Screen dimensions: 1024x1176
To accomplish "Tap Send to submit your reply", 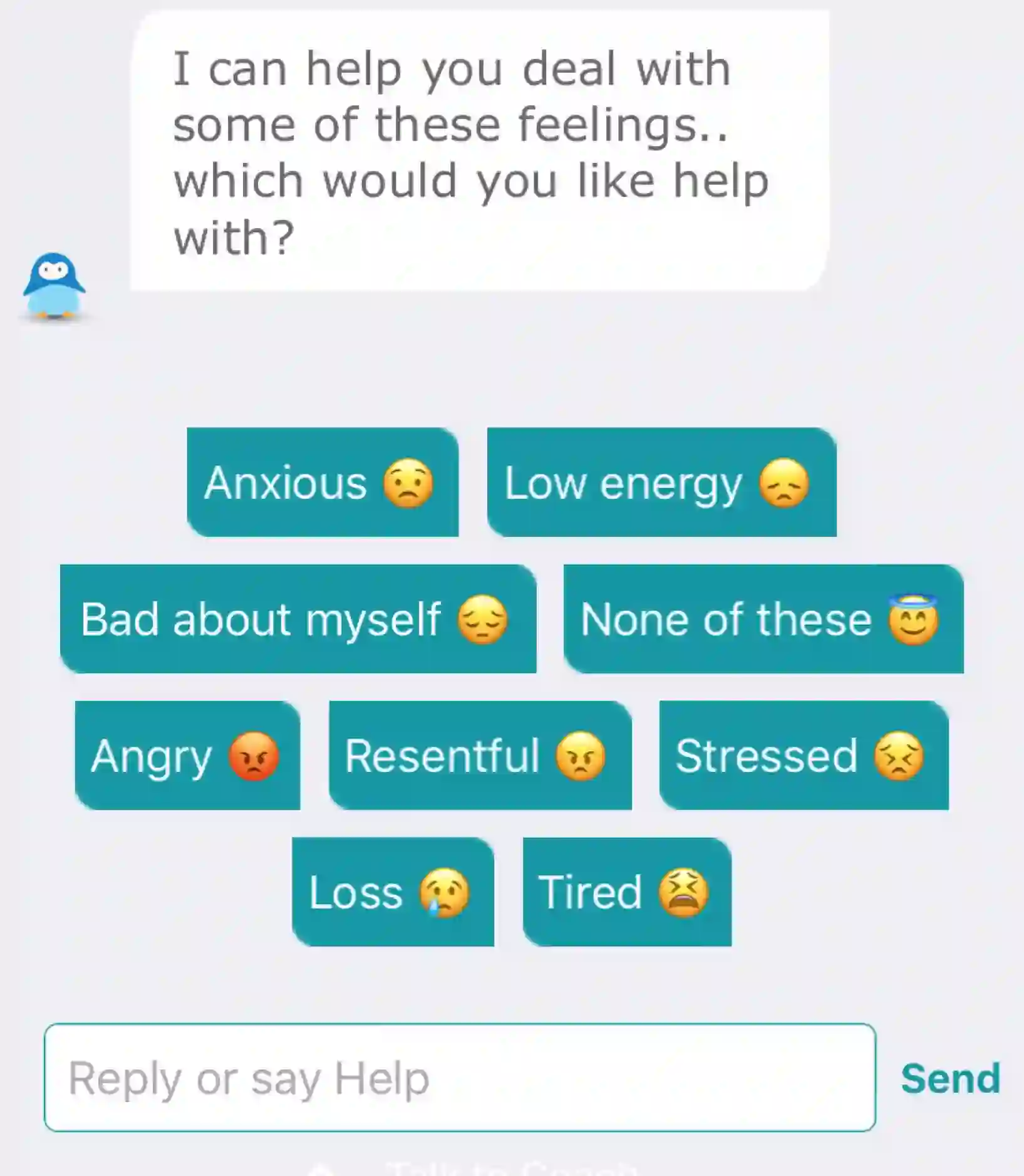I will coord(950,1078).
